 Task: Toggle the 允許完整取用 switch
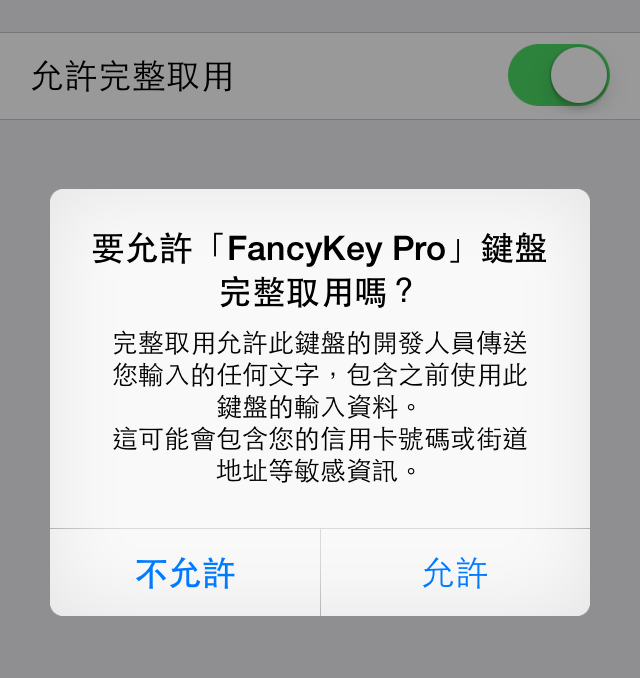[x=559, y=75]
